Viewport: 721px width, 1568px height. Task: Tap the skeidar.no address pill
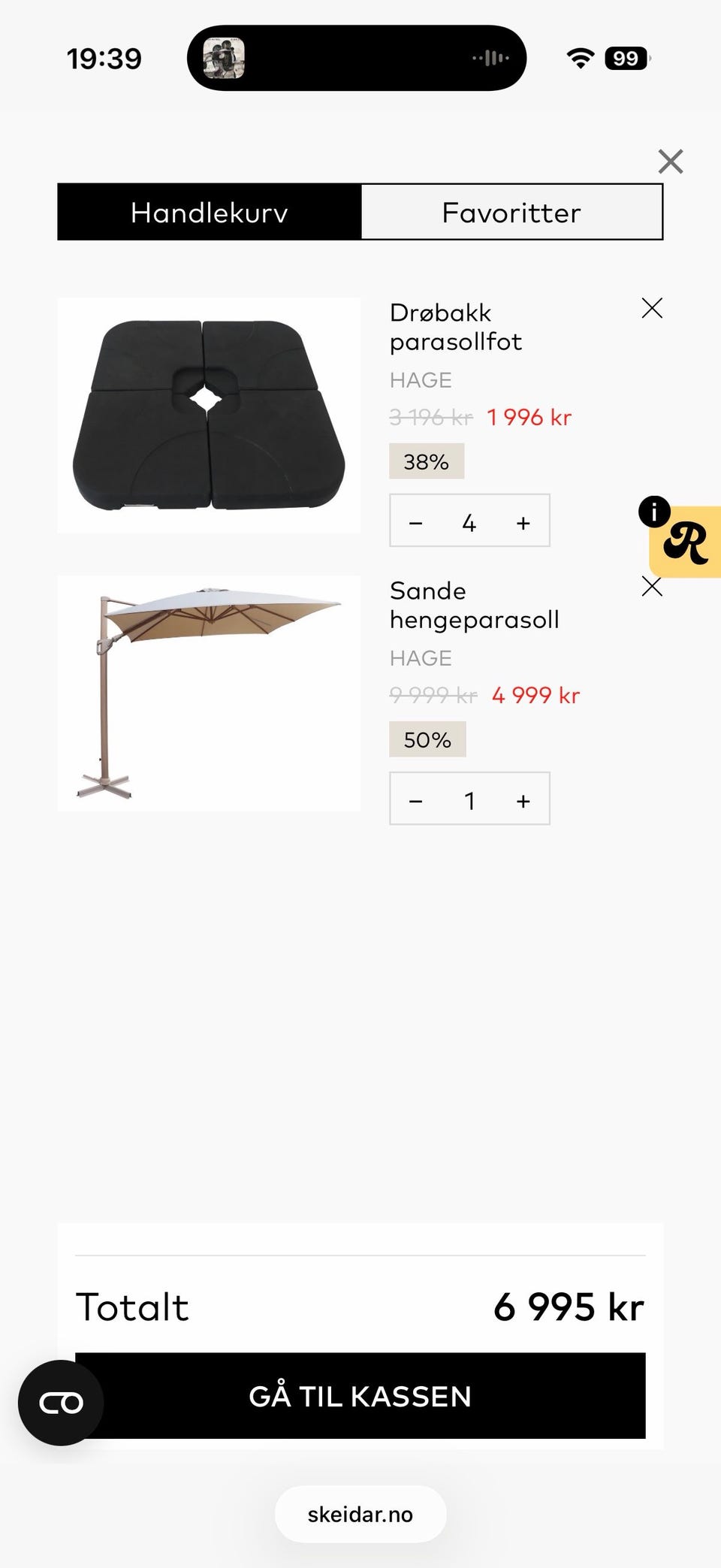click(x=360, y=1514)
